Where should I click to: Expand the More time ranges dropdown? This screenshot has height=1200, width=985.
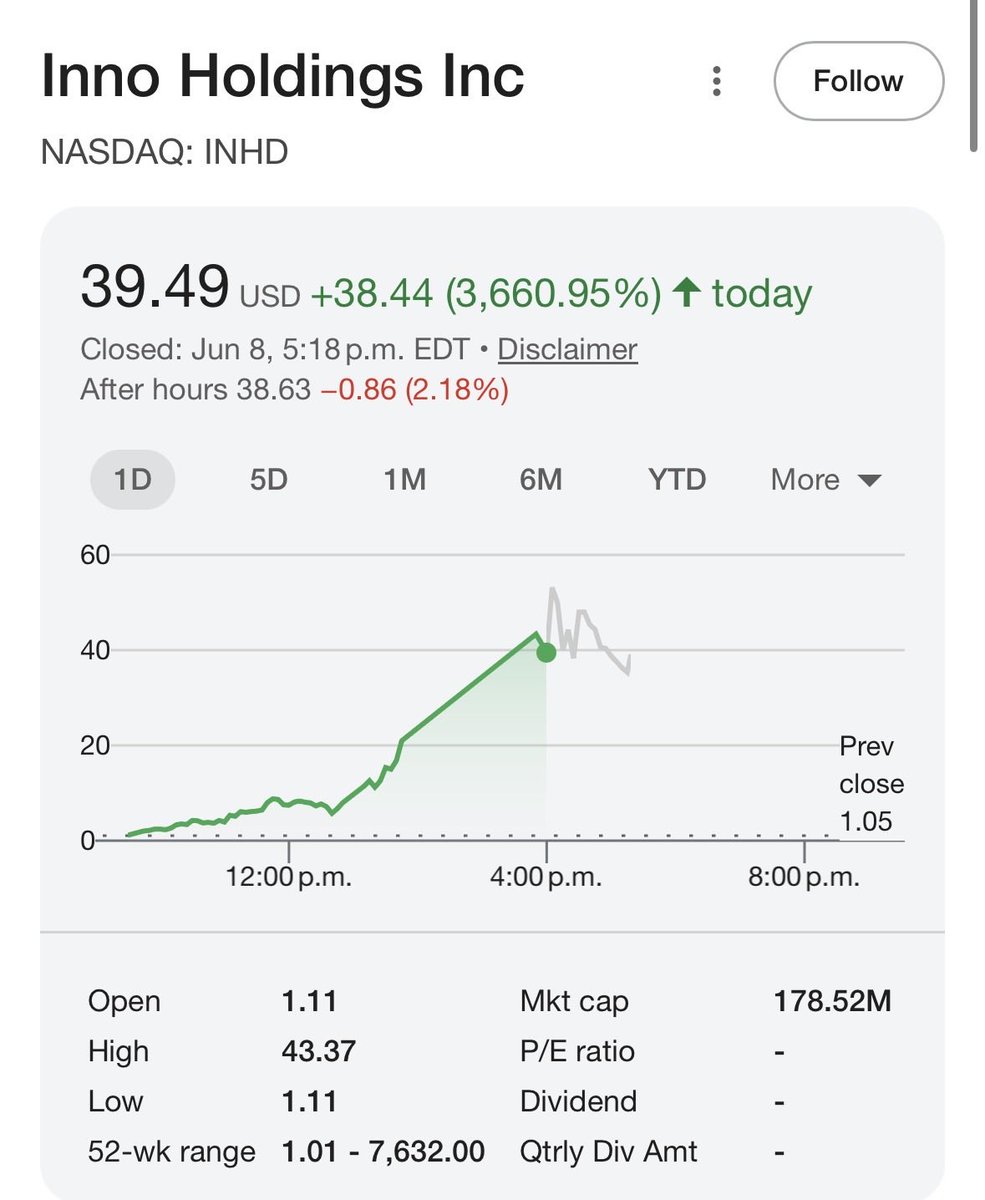(826, 480)
